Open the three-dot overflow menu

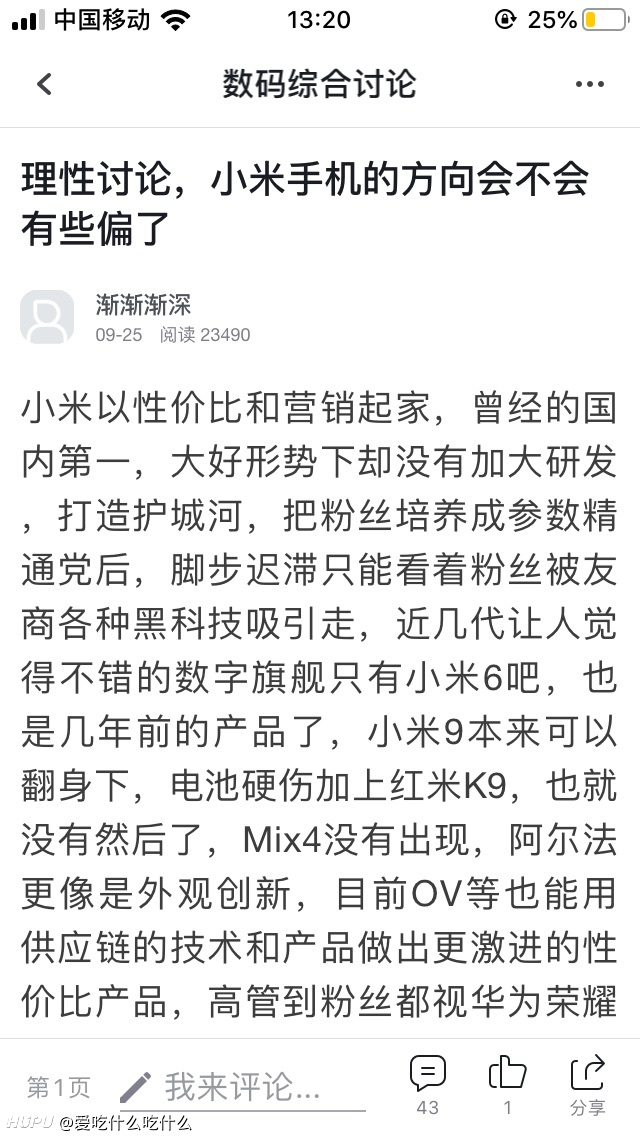(x=589, y=84)
